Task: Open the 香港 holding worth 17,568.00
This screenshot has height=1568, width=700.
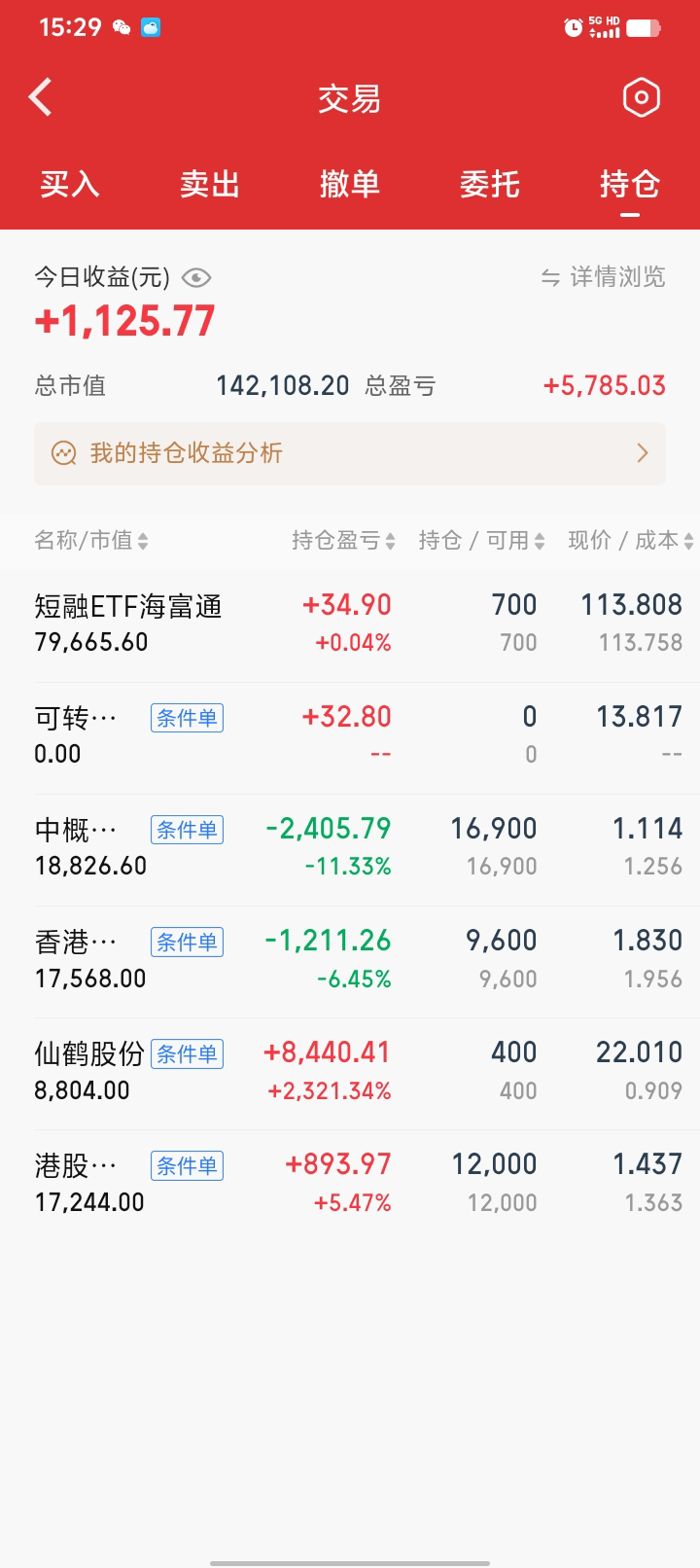Action: (350, 958)
